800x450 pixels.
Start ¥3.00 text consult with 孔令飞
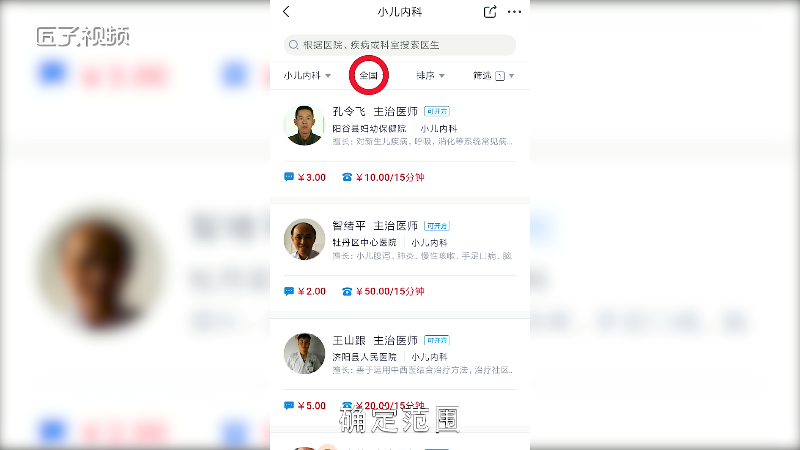tap(305, 177)
